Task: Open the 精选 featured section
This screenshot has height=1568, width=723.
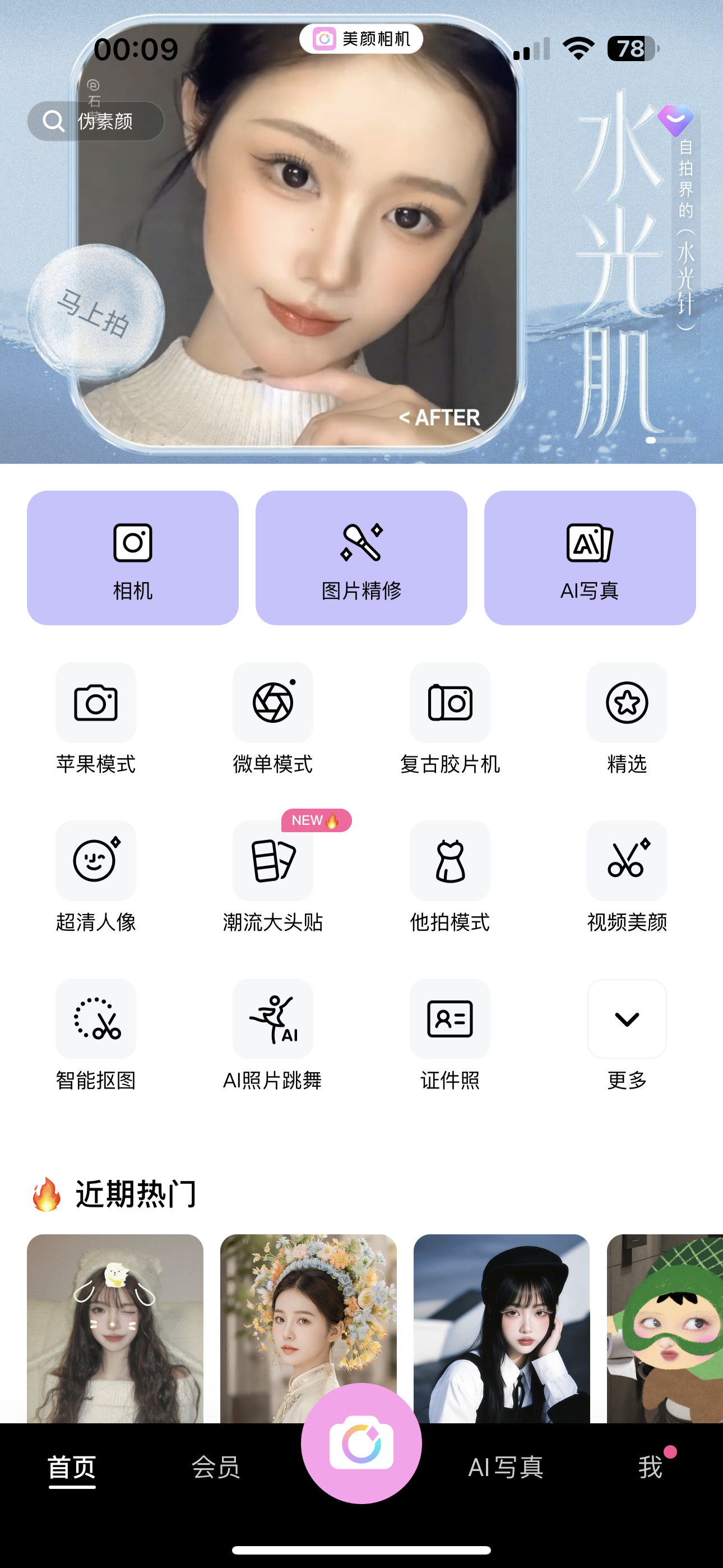Action: click(x=627, y=718)
